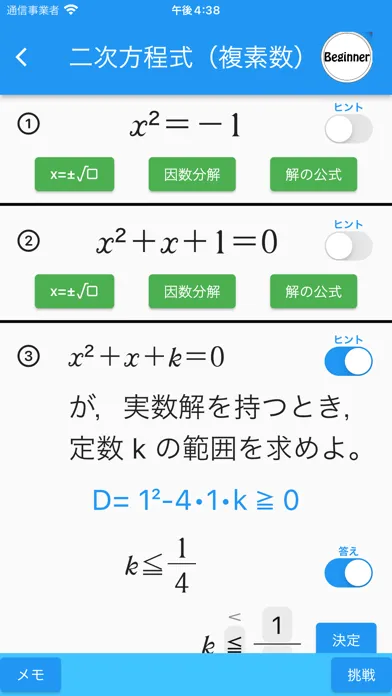
Task: Open the Beginner level badge
Action: coord(347,57)
